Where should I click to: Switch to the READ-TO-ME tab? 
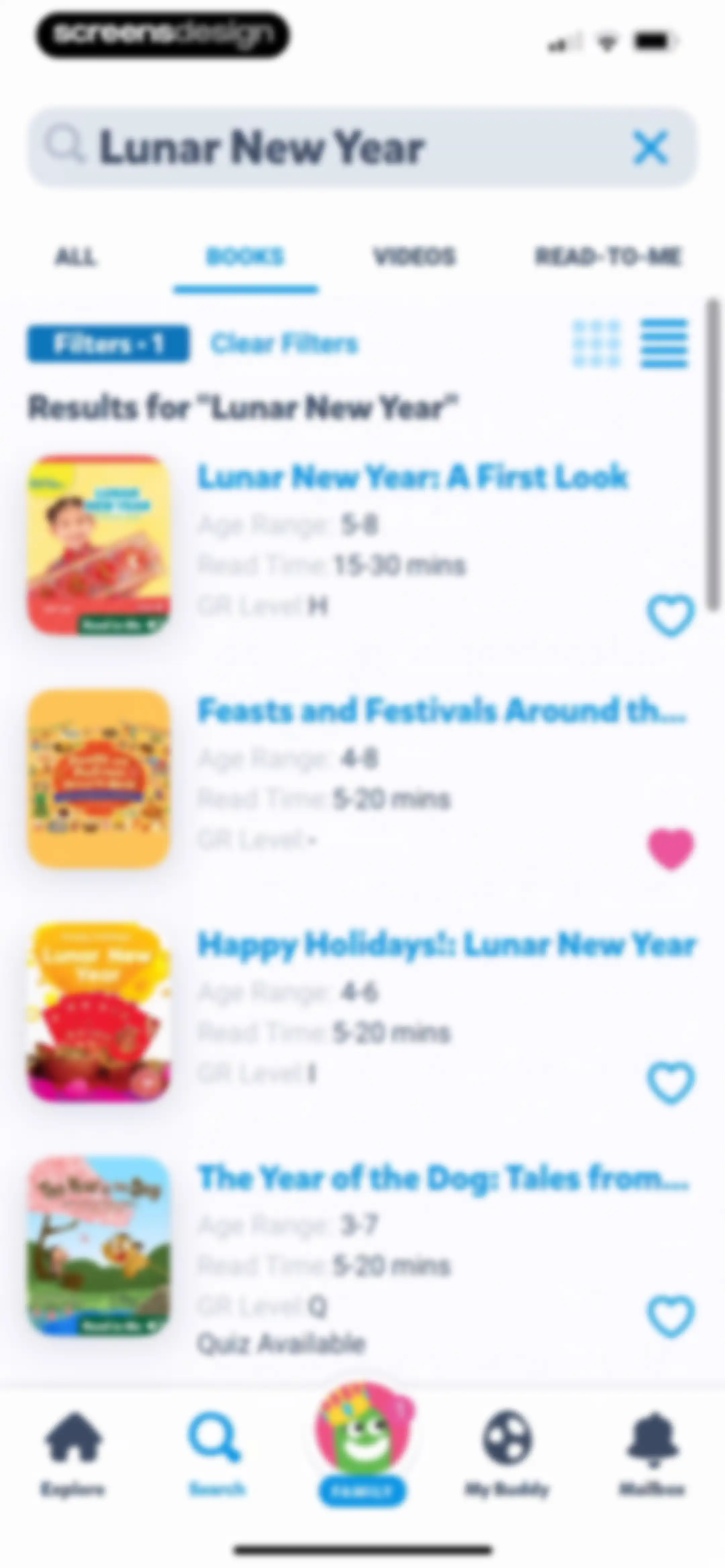click(608, 256)
